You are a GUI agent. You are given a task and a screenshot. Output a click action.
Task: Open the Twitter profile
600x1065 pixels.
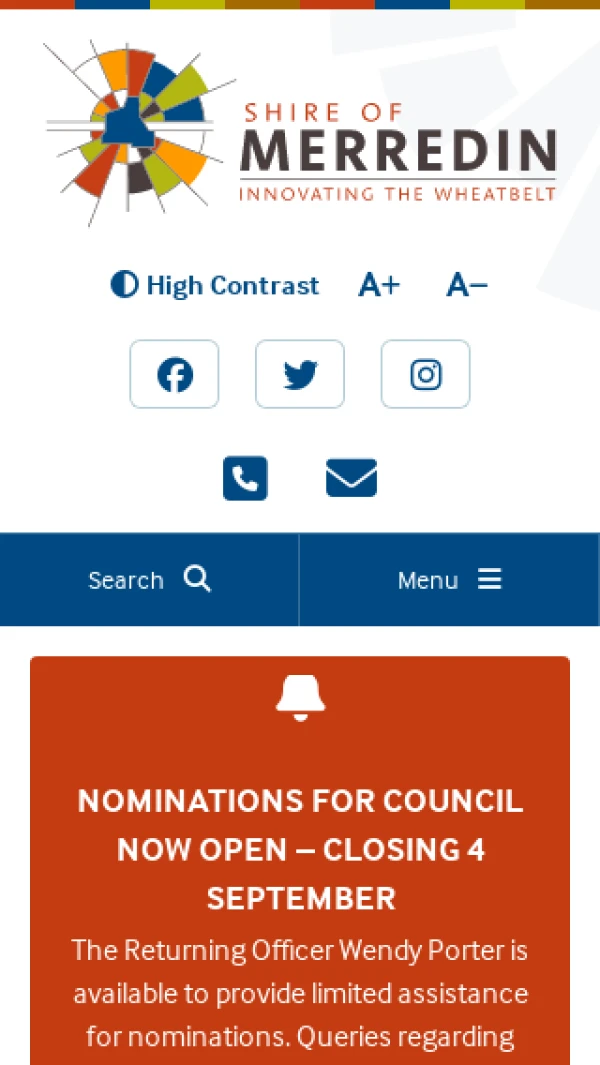click(x=300, y=374)
